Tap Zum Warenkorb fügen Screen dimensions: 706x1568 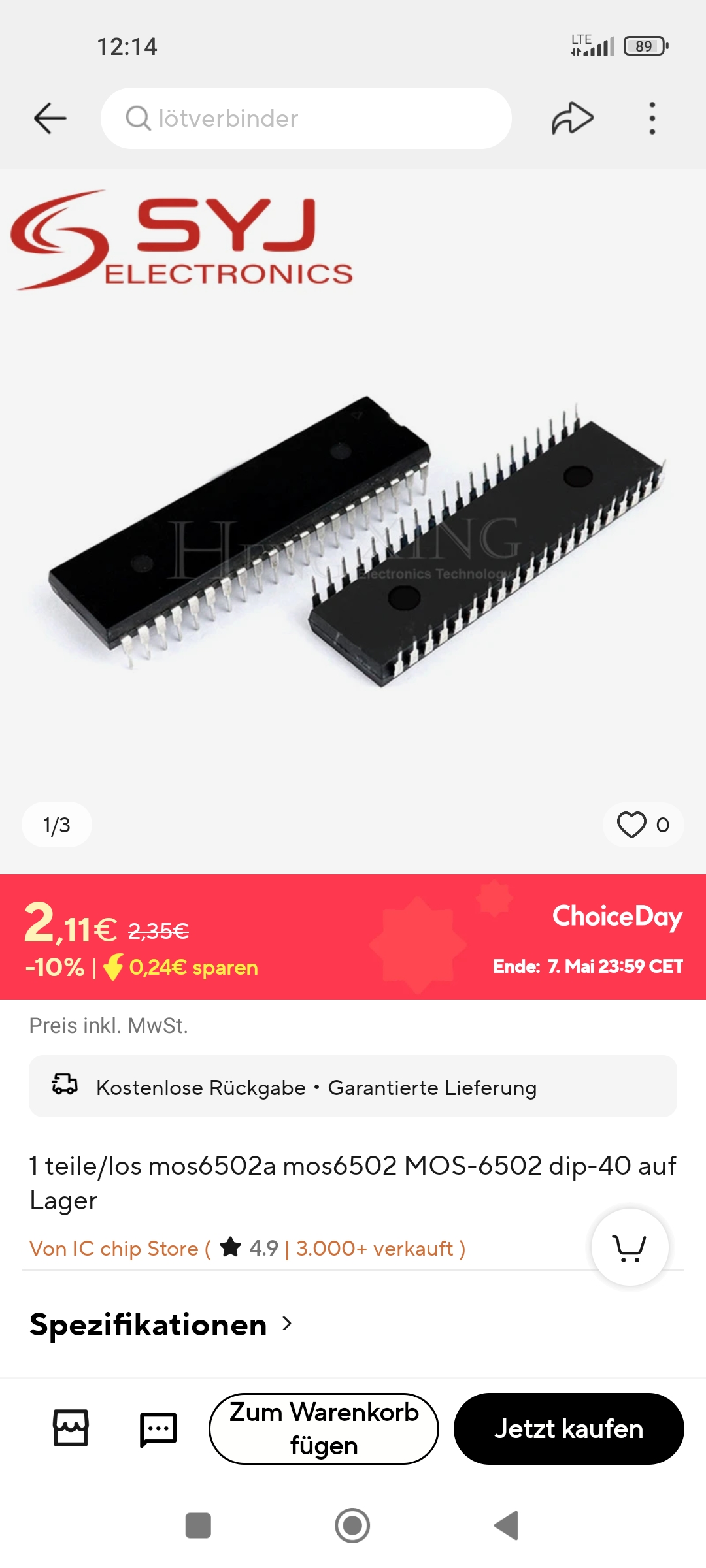point(324,1429)
